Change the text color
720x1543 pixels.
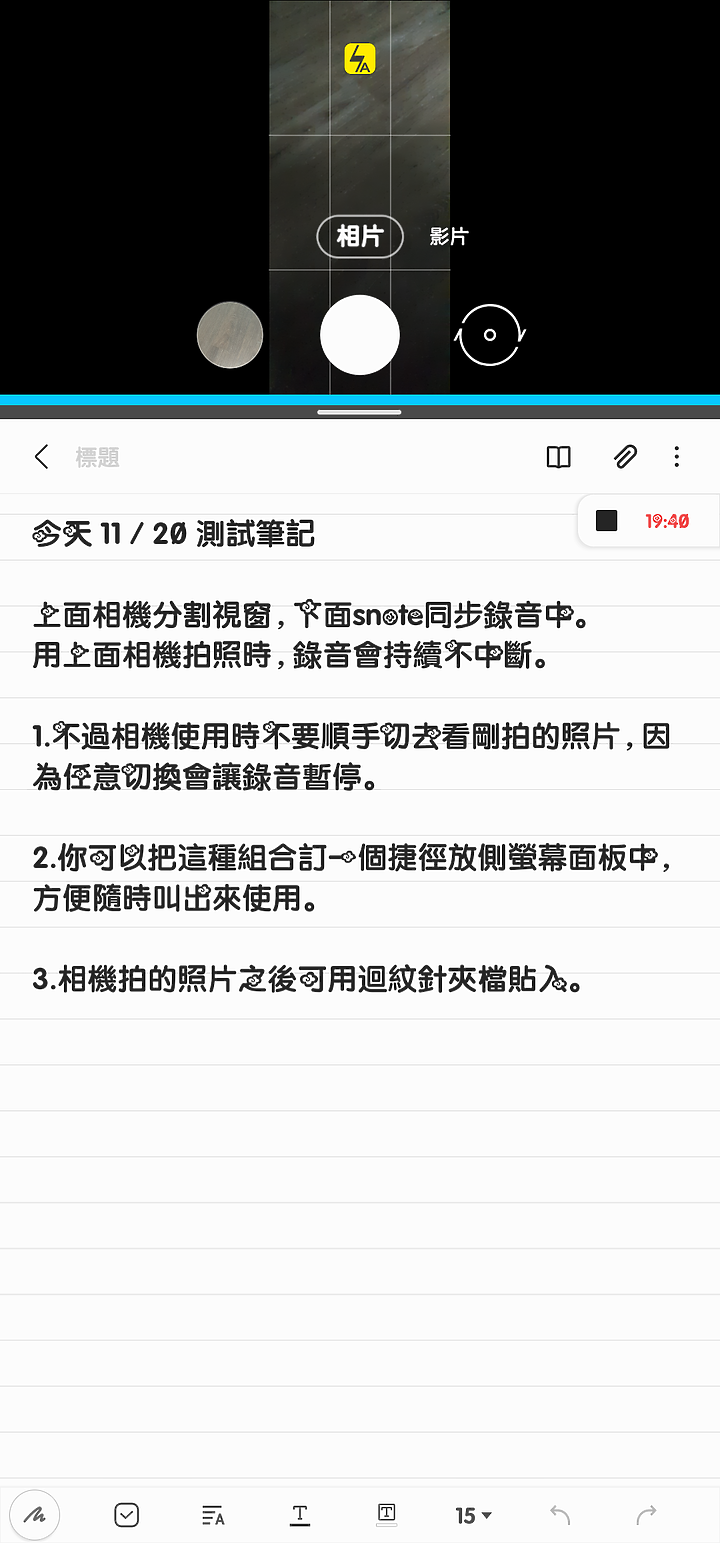click(x=299, y=1515)
